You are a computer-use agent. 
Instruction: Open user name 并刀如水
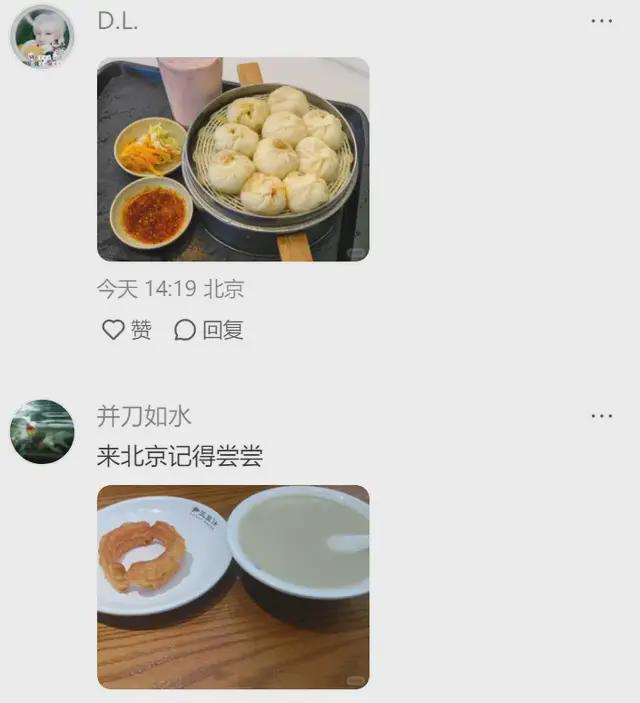(144, 416)
